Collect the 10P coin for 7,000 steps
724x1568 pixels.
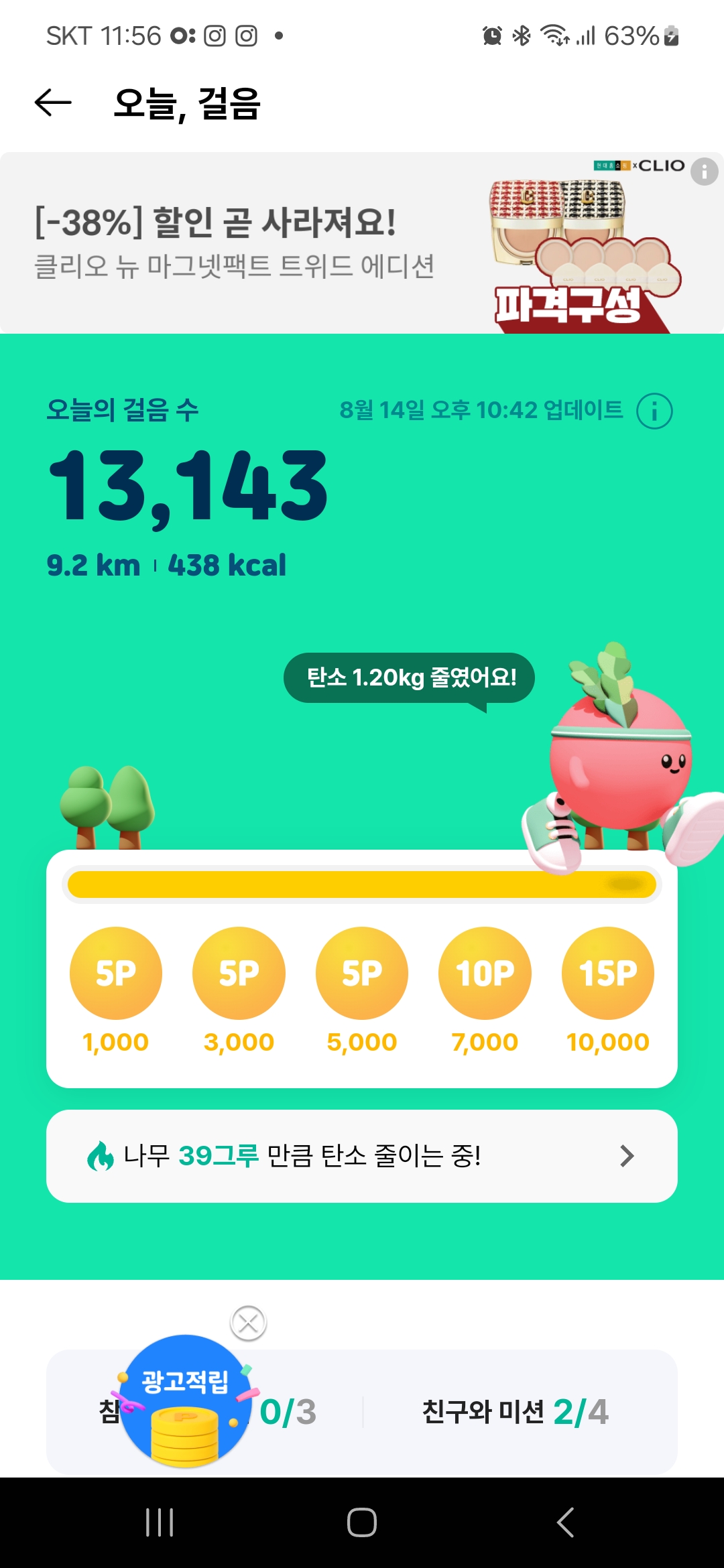tap(485, 973)
